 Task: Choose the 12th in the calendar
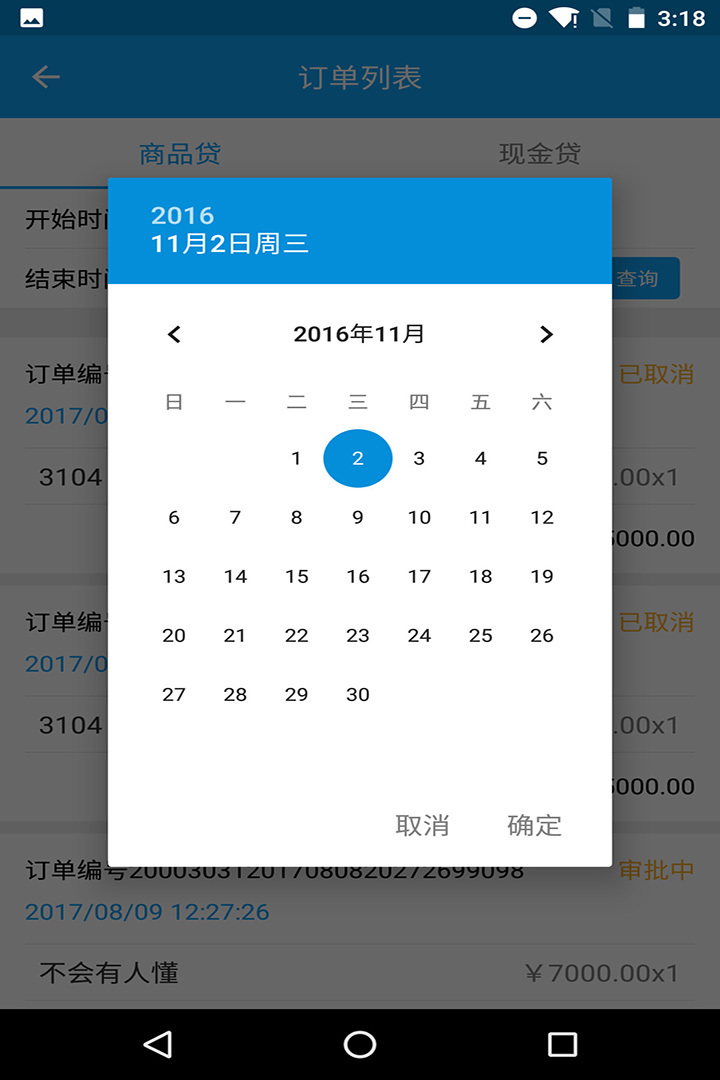(x=542, y=517)
